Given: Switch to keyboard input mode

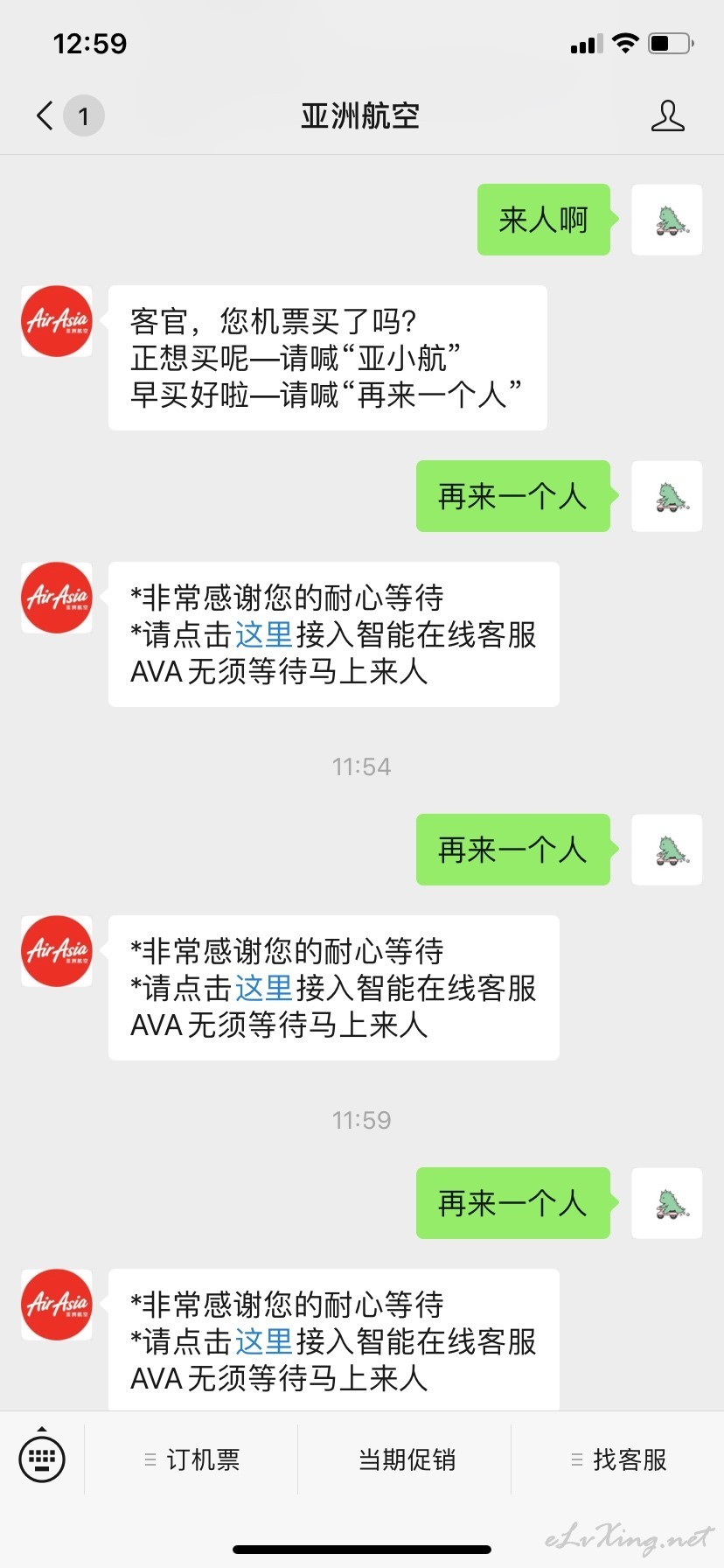Looking at the screenshot, I should [42, 1459].
